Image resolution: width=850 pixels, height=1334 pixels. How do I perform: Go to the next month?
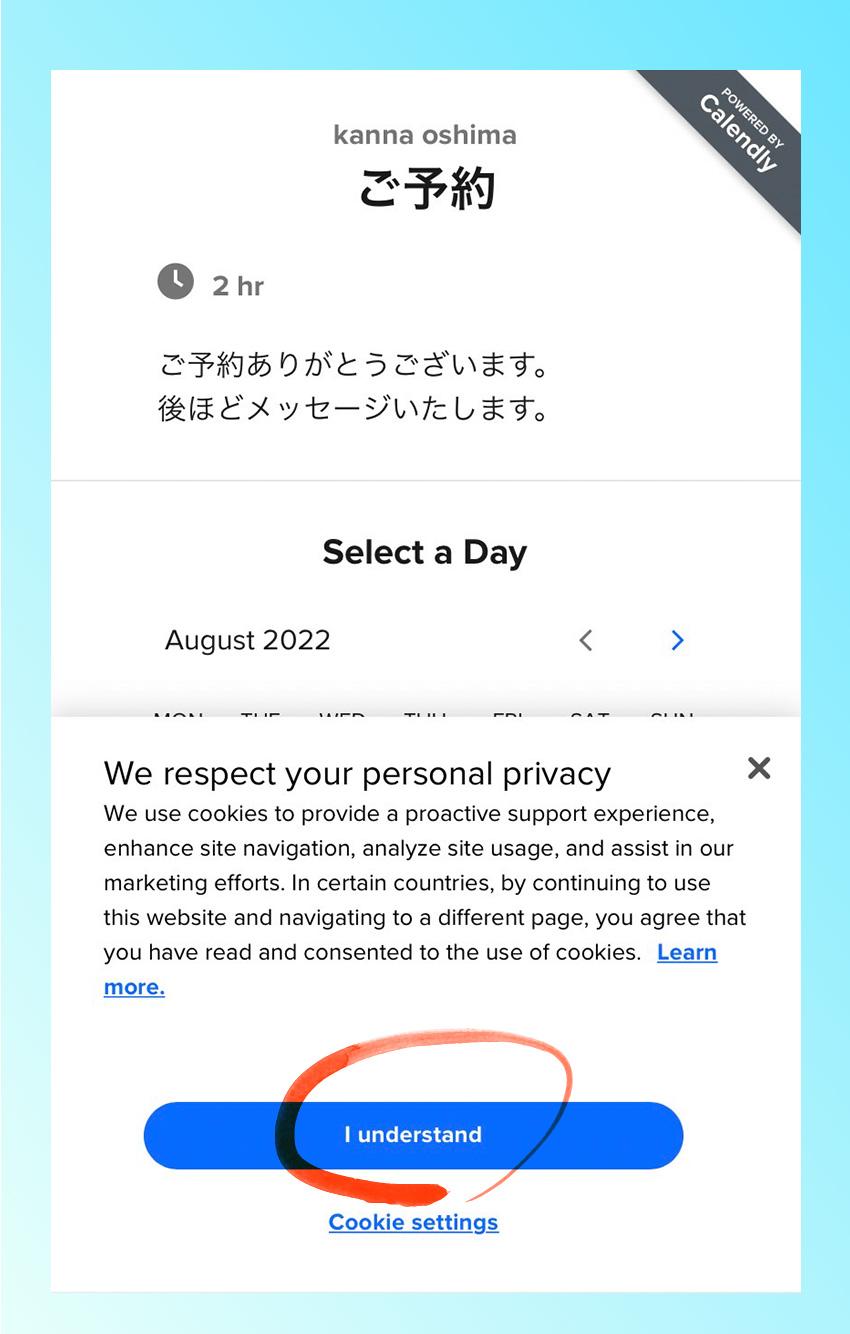click(677, 640)
